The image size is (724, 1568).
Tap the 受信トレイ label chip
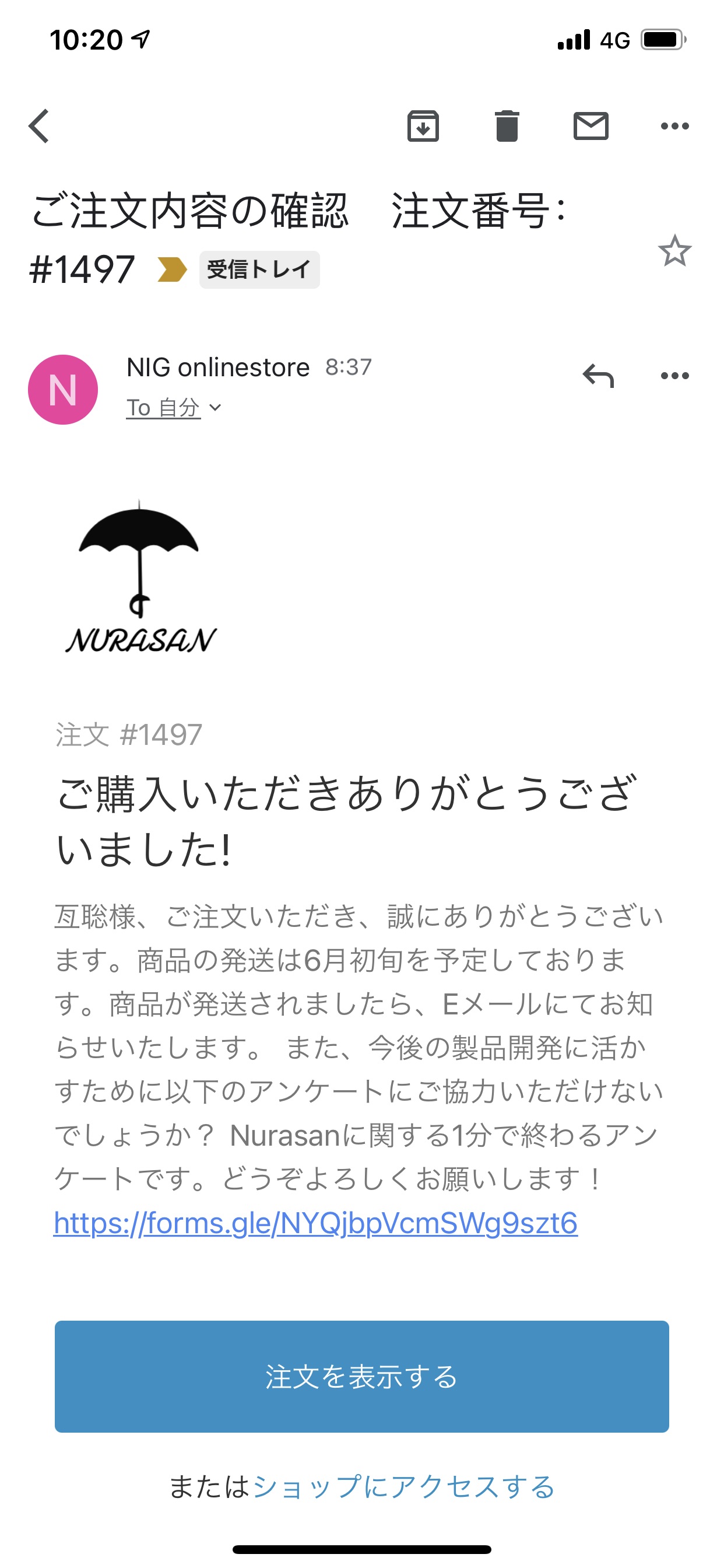(259, 269)
